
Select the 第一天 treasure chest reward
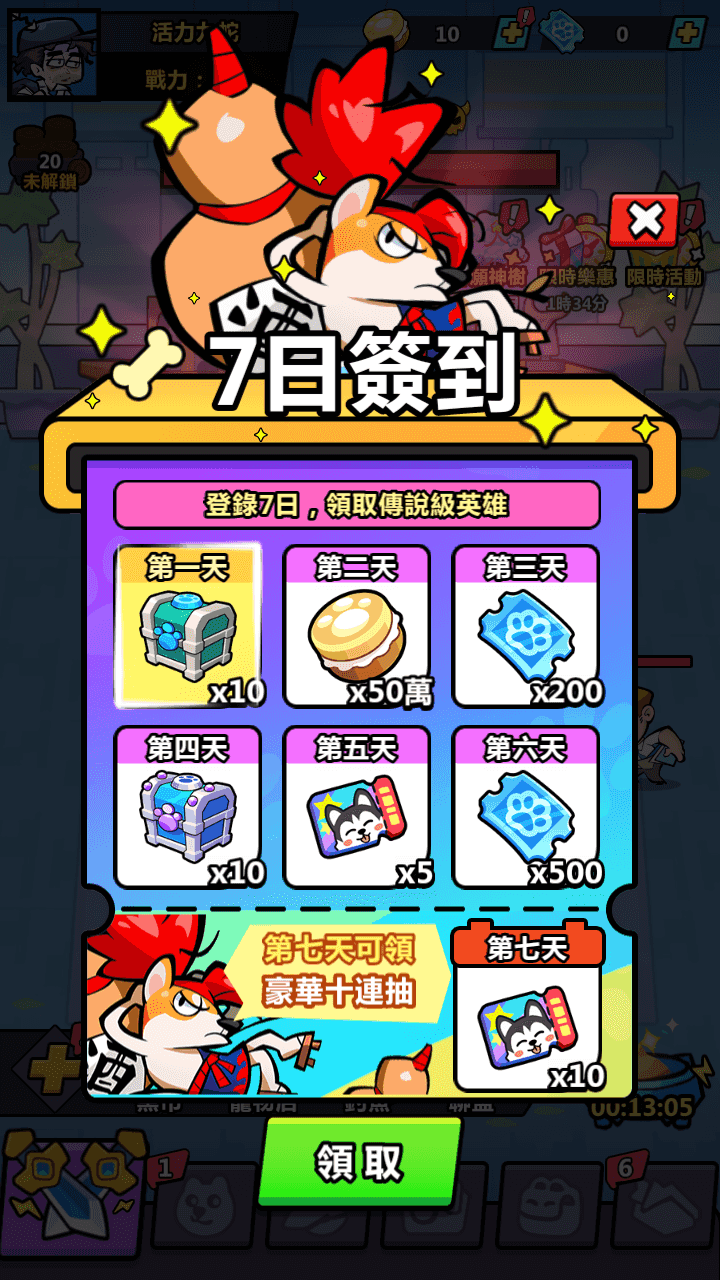pos(189,626)
